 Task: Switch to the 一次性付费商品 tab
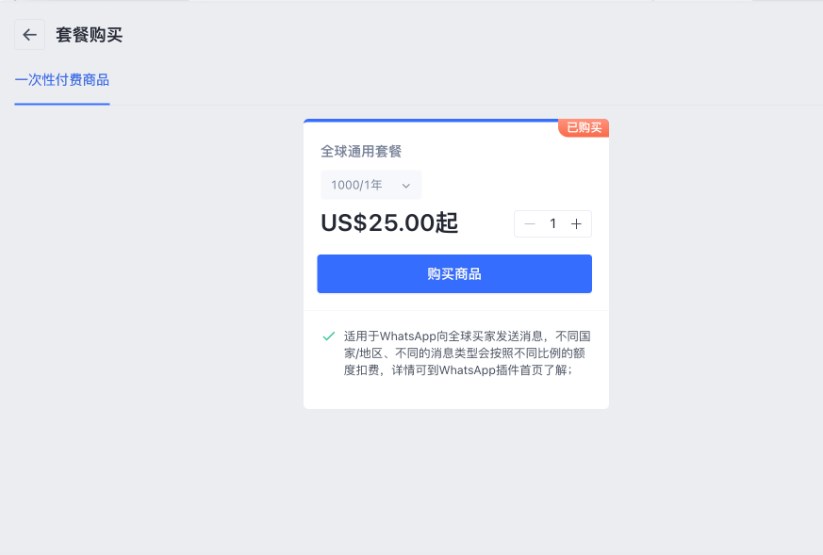[x=62, y=80]
